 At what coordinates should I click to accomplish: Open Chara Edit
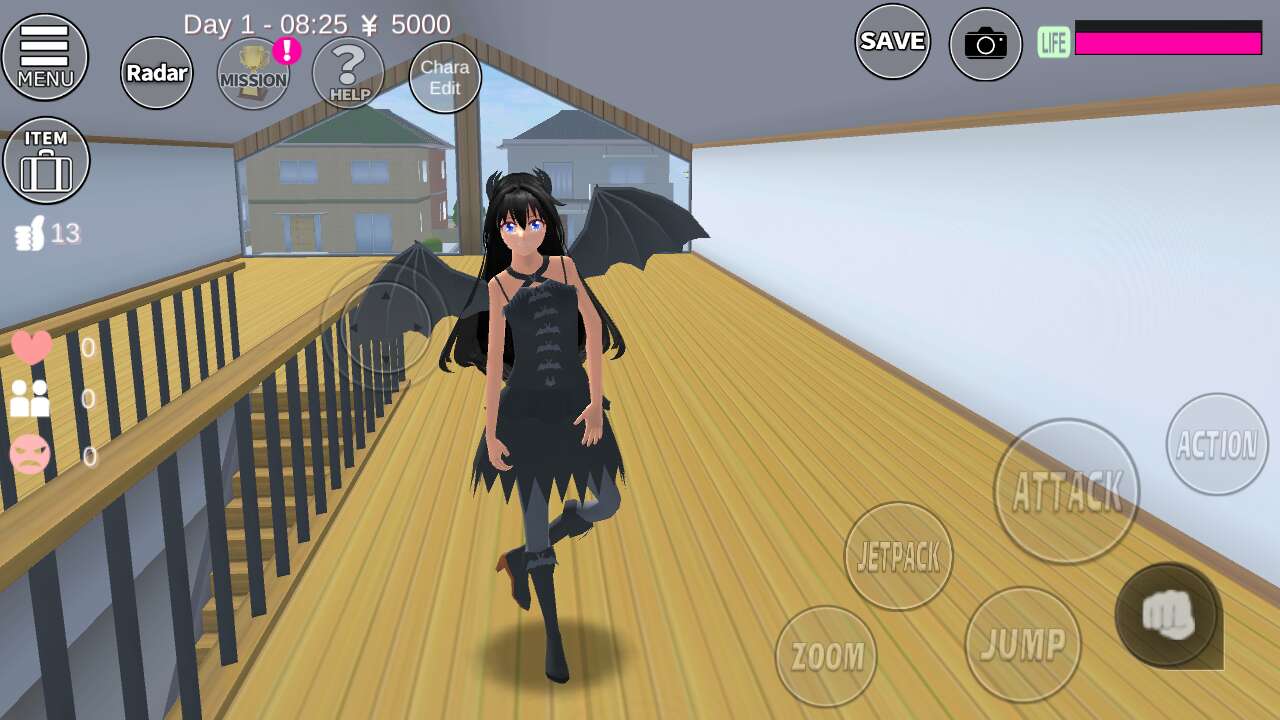[x=445, y=77]
